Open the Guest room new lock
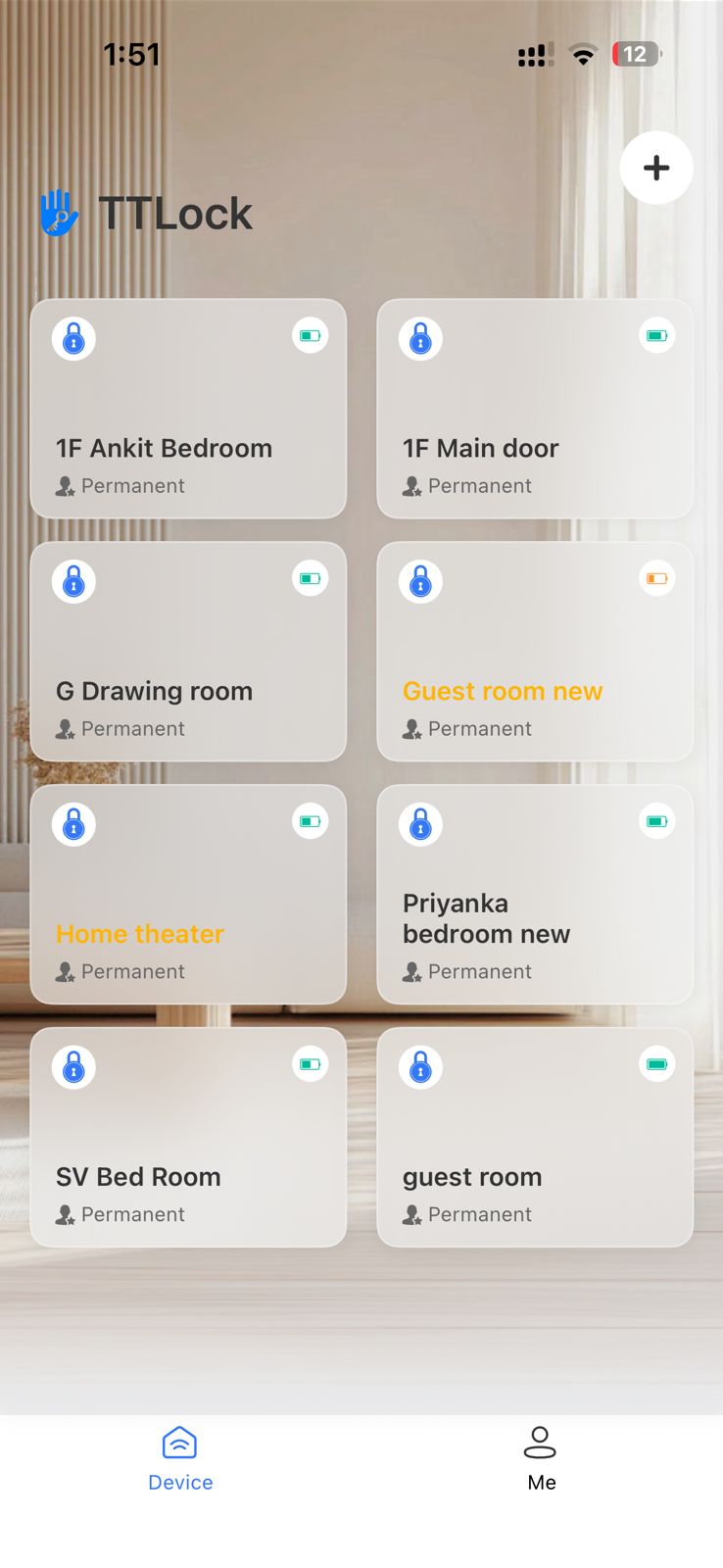The image size is (723, 1568). (535, 652)
